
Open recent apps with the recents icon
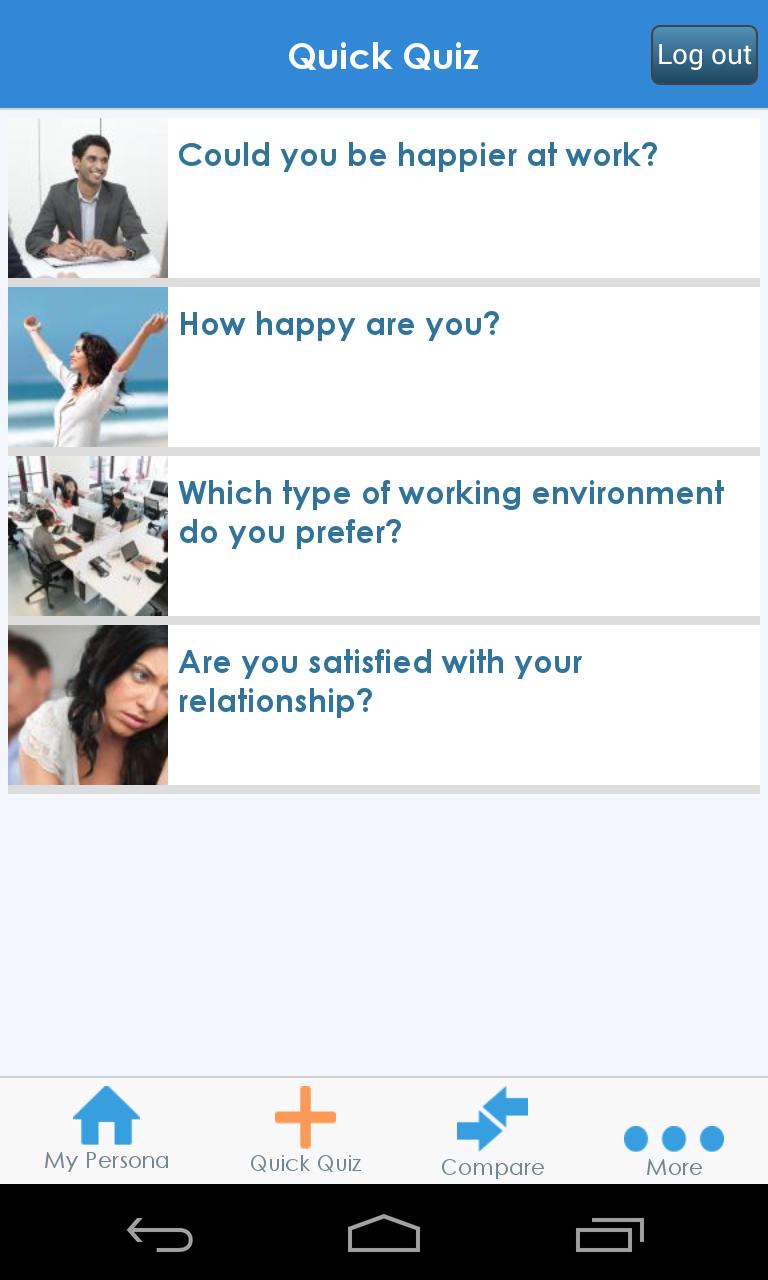click(610, 1233)
